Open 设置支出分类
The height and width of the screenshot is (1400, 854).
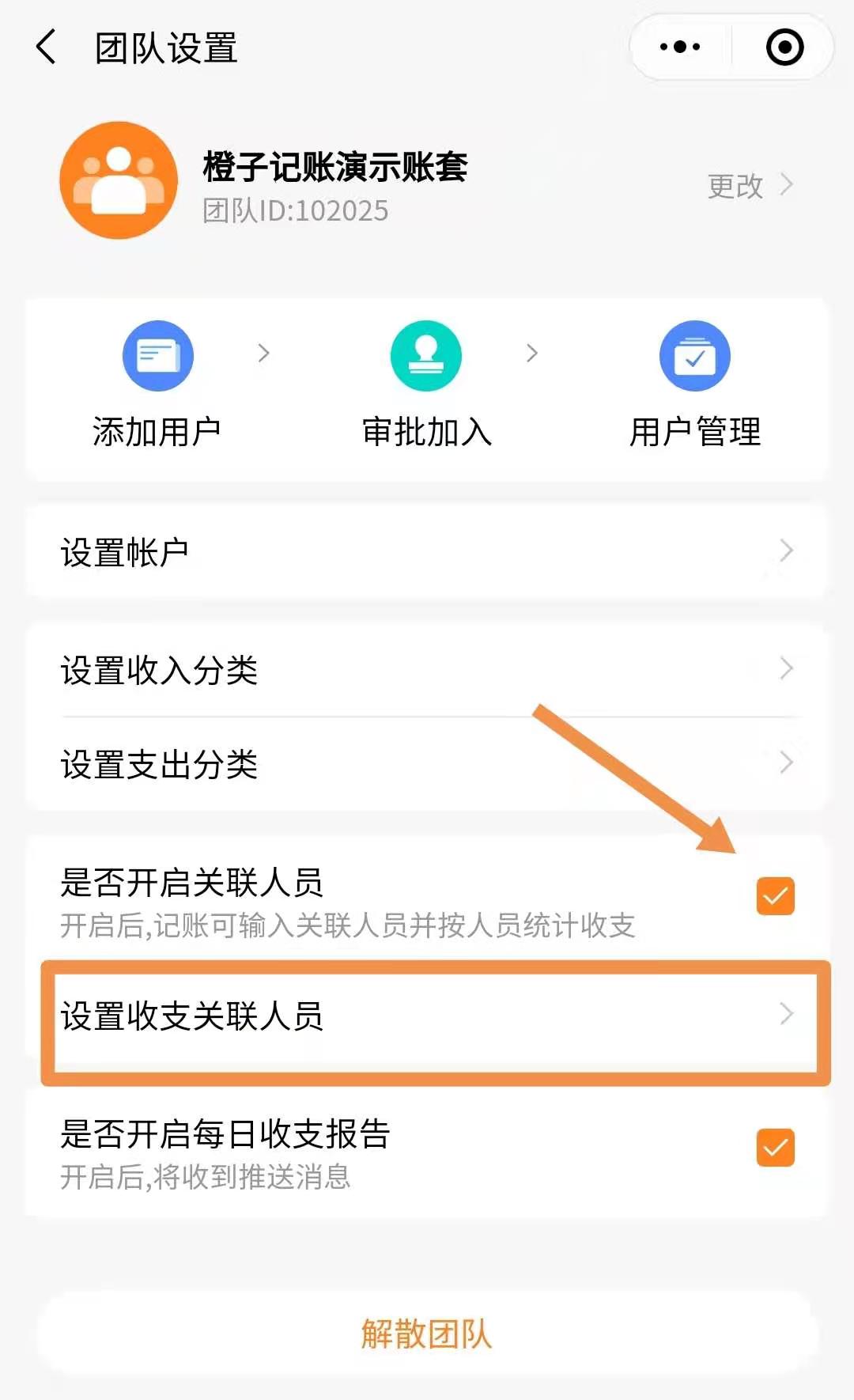coord(427,764)
